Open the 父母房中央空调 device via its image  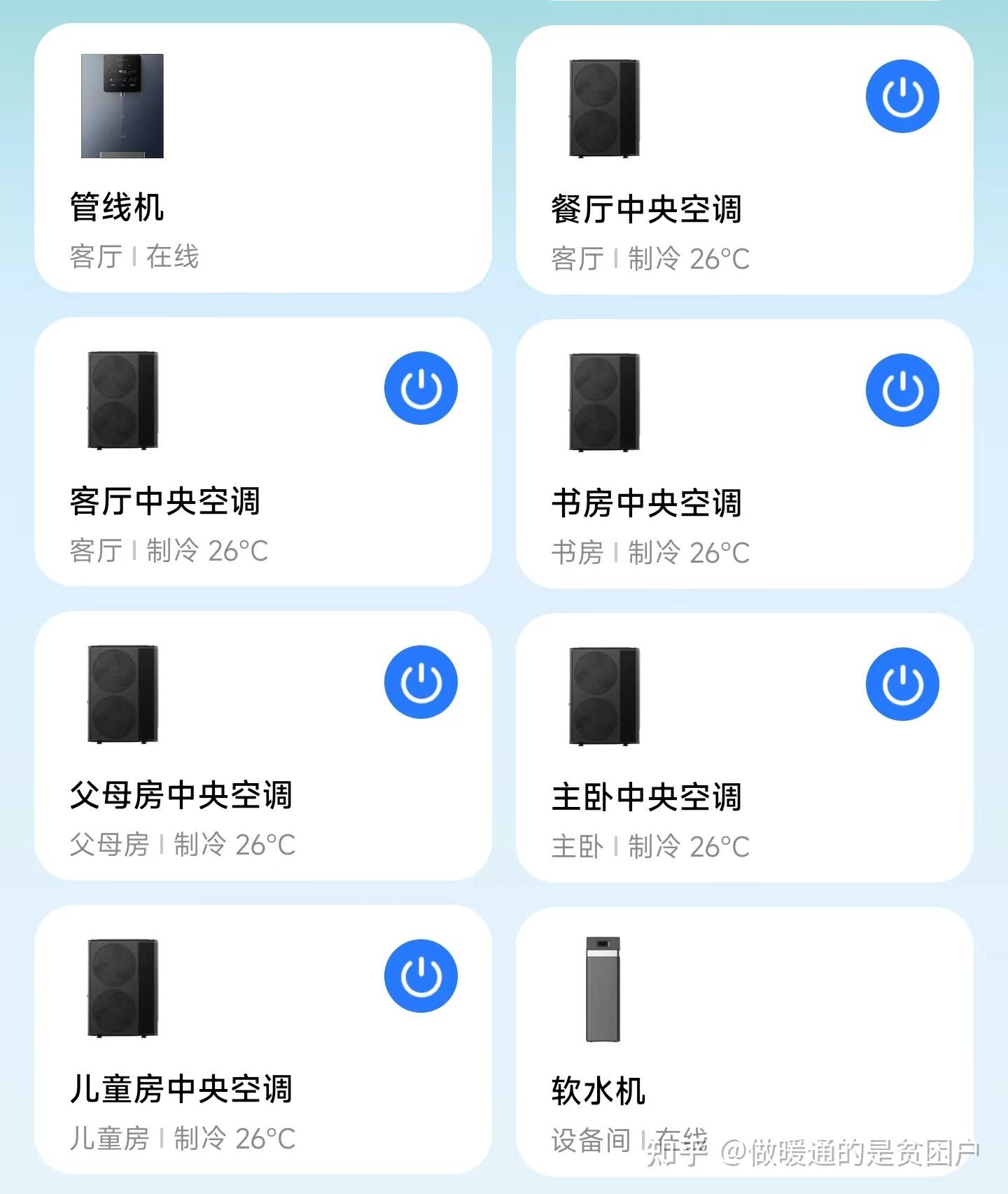[125, 693]
